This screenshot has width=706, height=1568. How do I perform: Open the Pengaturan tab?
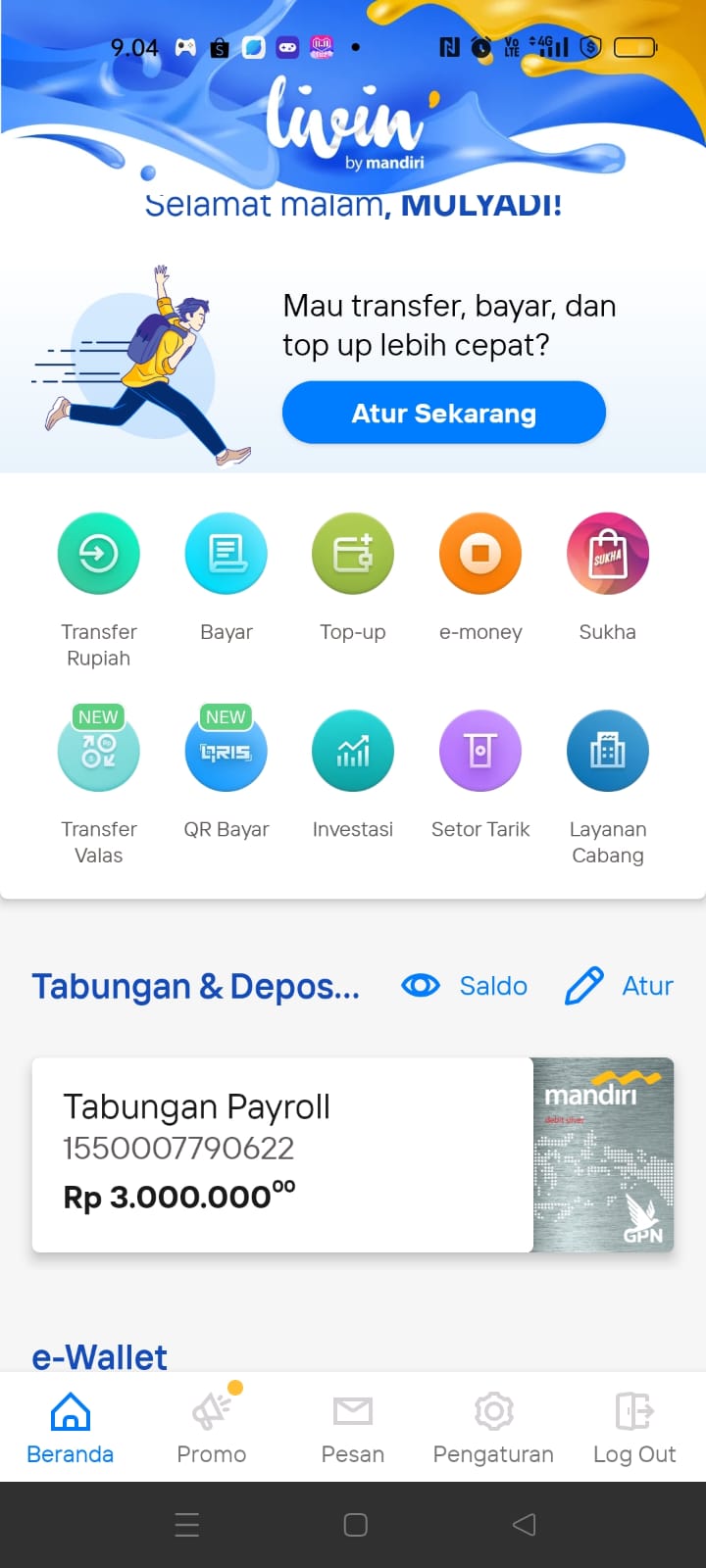(x=493, y=1427)
